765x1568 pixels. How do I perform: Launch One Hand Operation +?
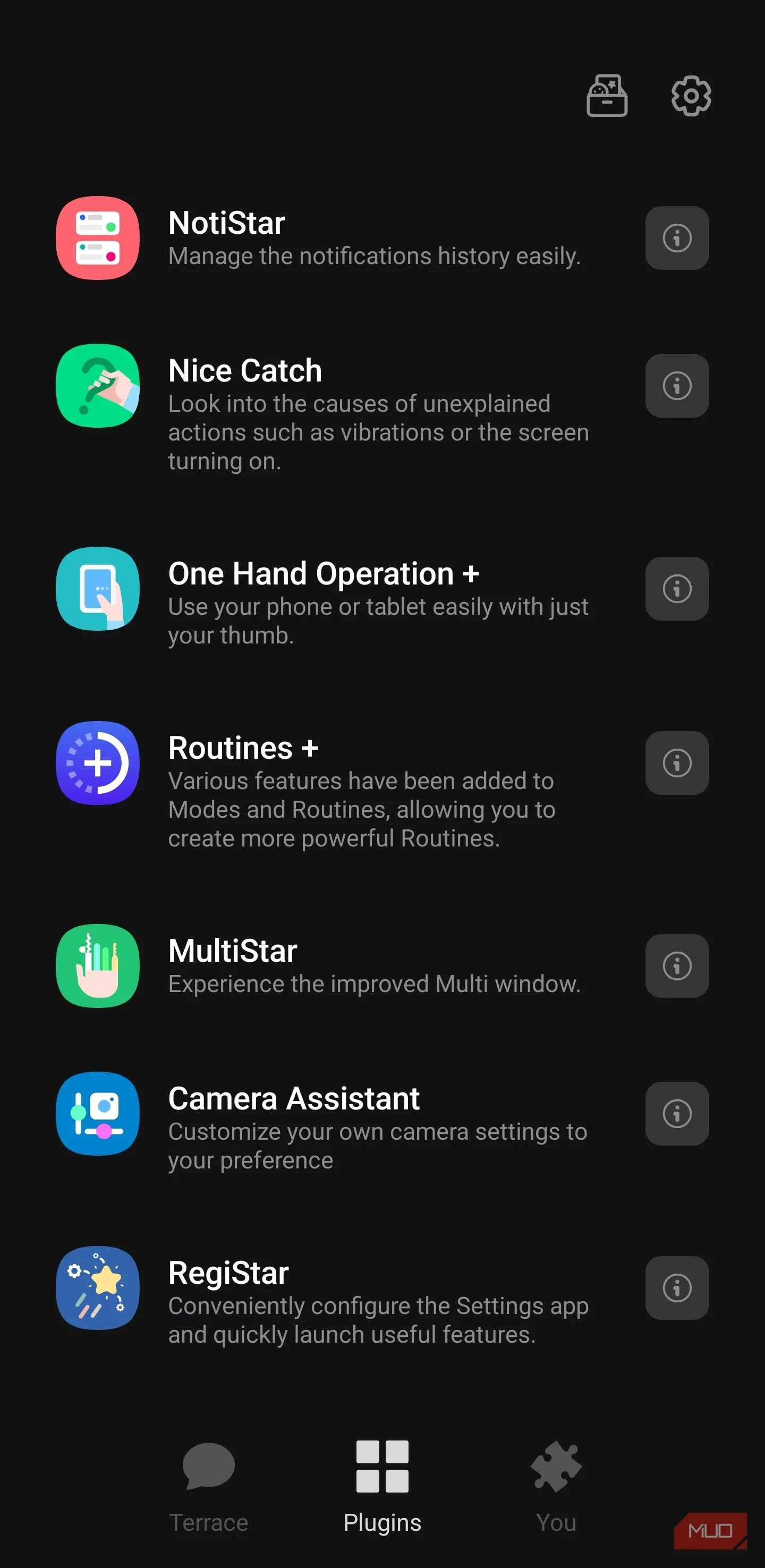pyautogui.click(x=317, y=601)
